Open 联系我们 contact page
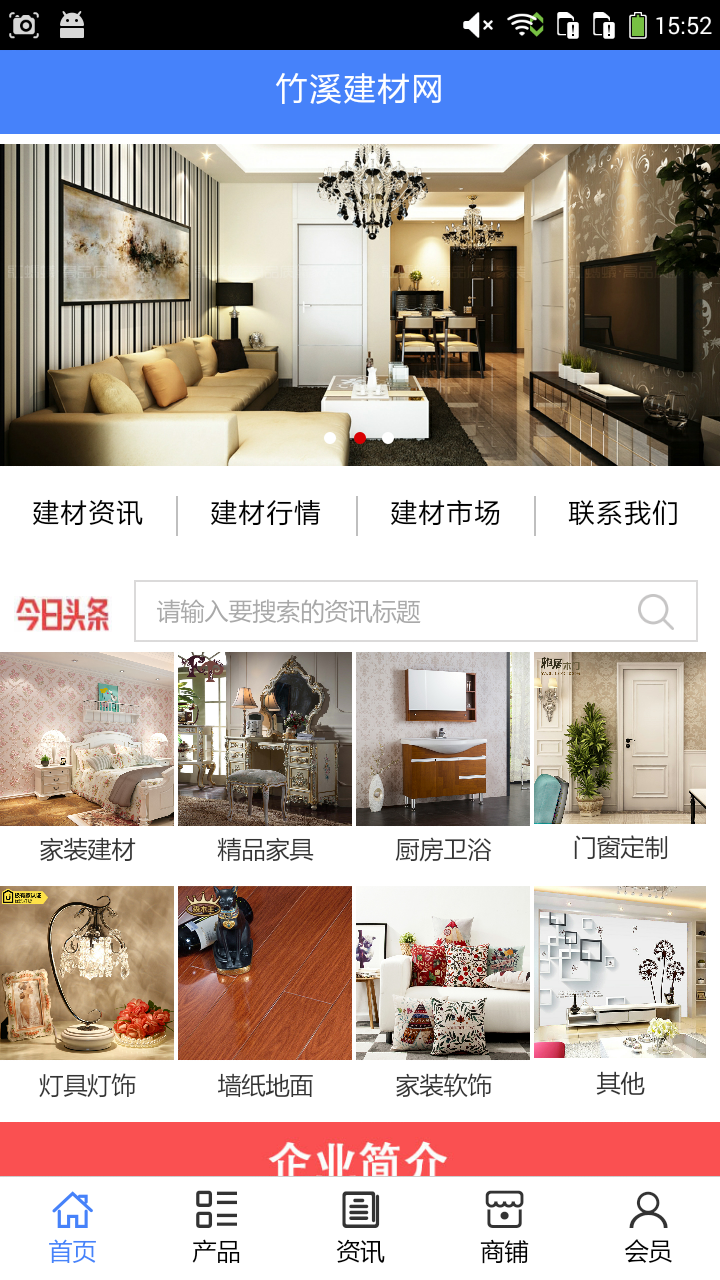The image size is (720, 1280). (623, 514)
